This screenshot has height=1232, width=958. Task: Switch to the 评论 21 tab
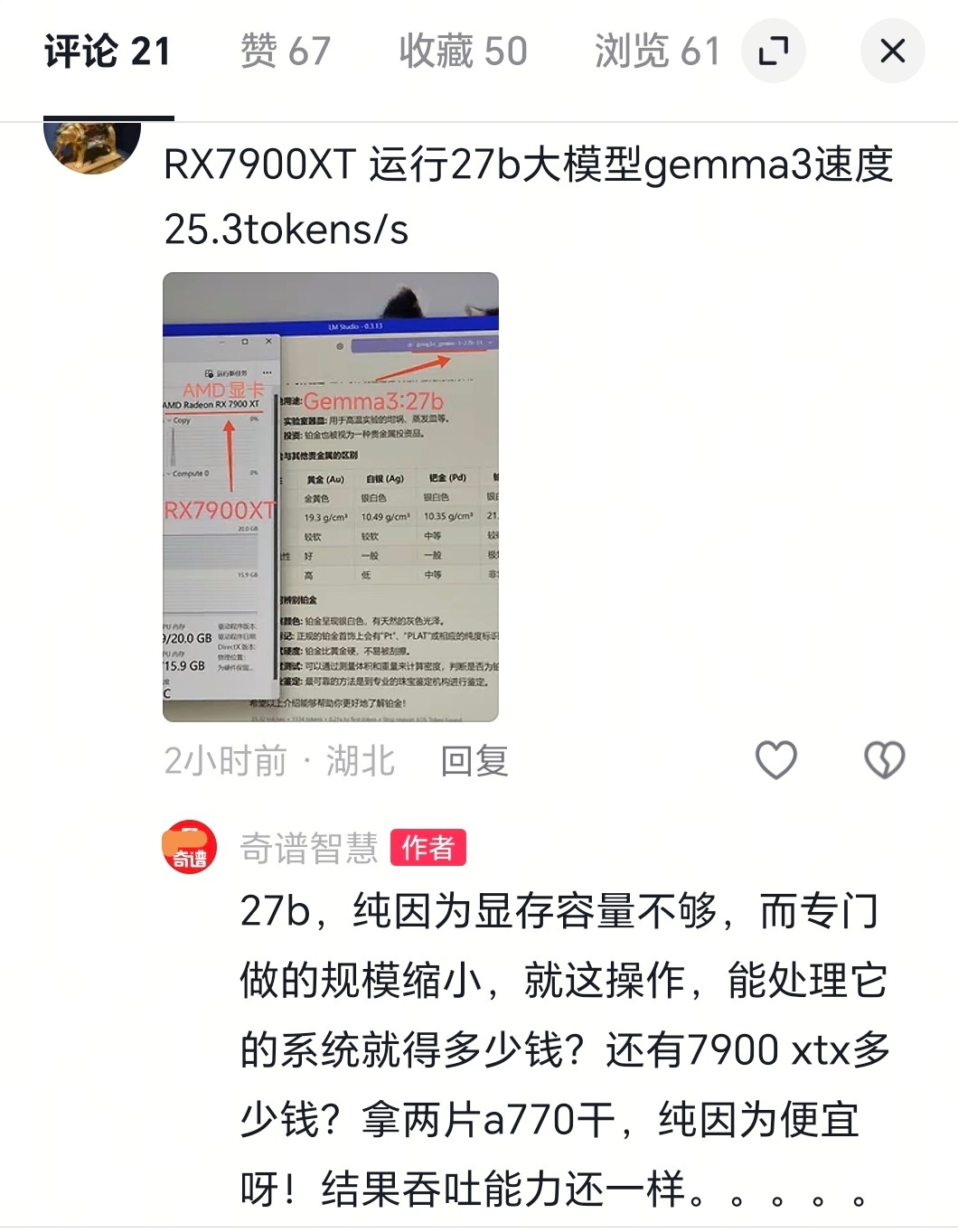pos(108,52)
